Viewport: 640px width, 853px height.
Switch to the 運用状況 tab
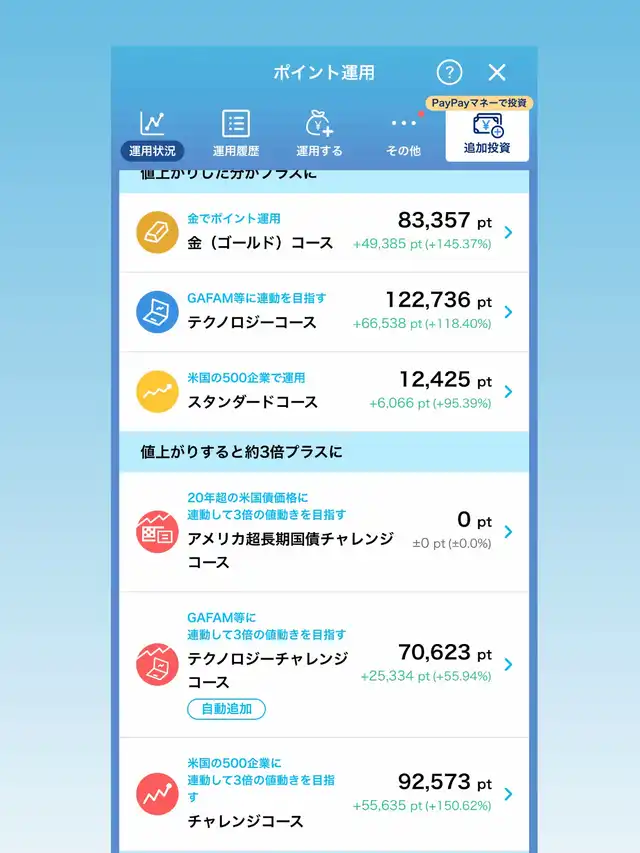(x=152, y=134)
